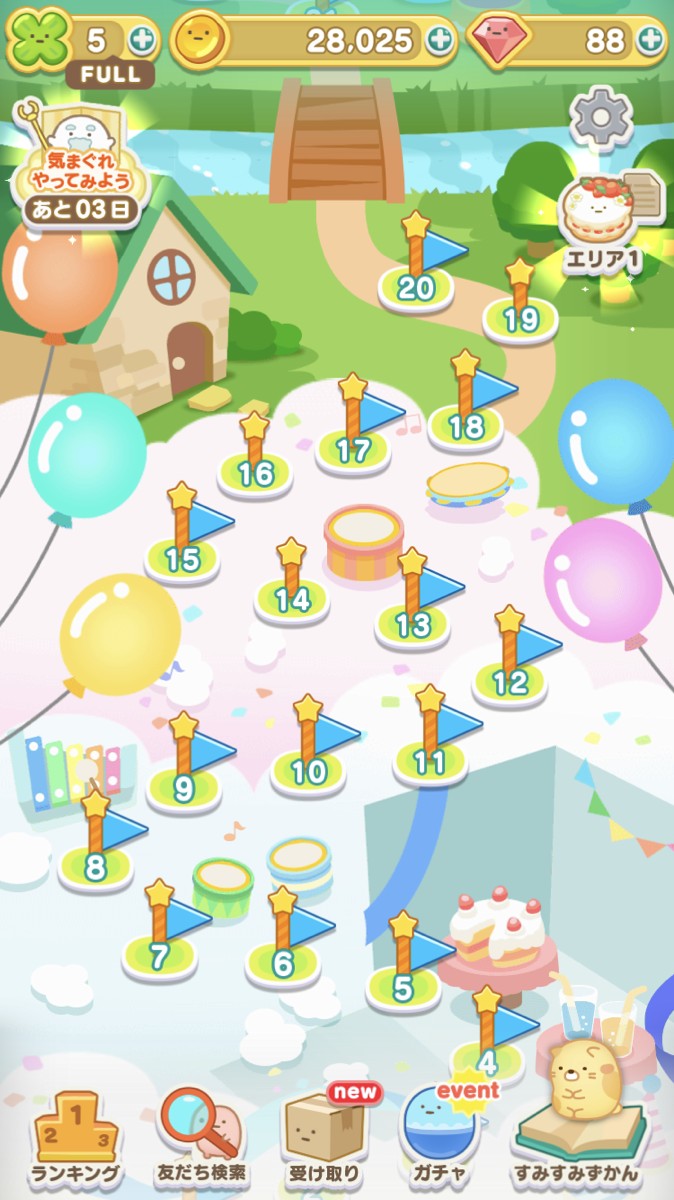Choose stage 17 on the map
Screen dimensions: 674x1200
[353, 449]
